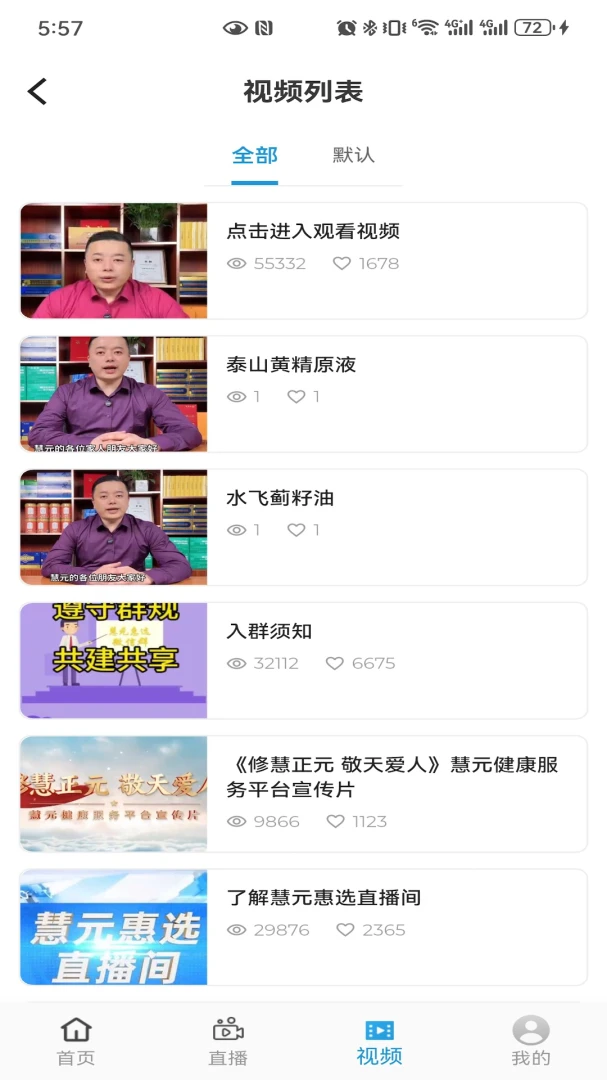Open the 点击进入观看视频 video card
This screenshot has width=607, height=1080.
pyautogui.click(x=303, y=260)
